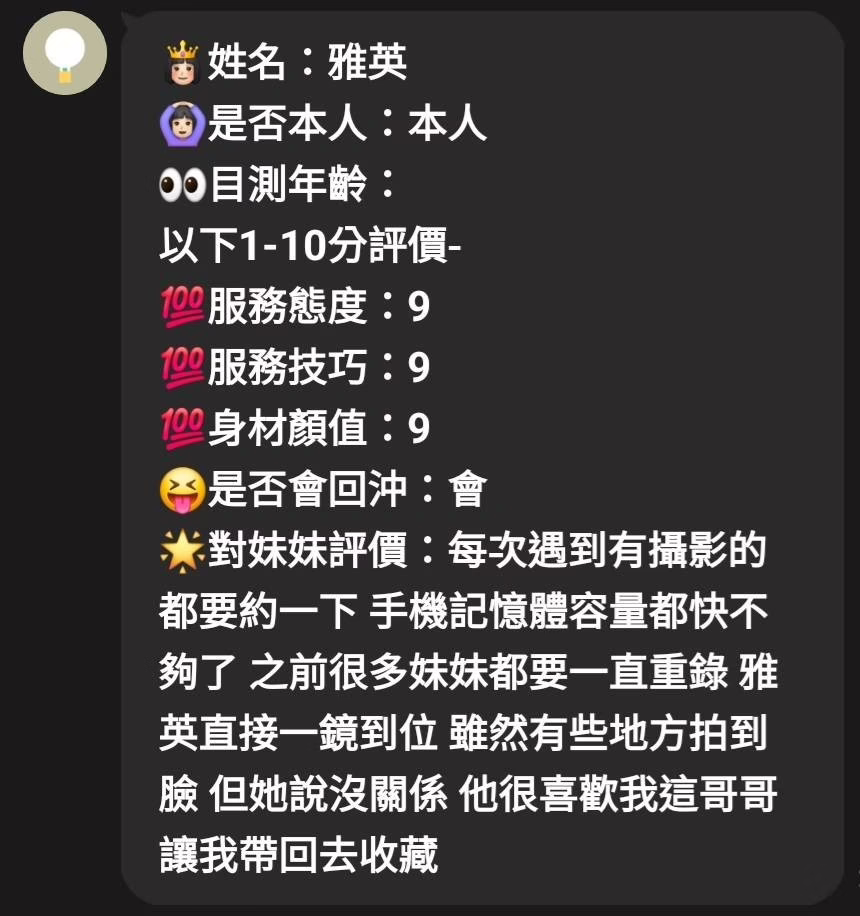Open the message sender's profile avatar
The image size is (860, 916).
click(65, 53)
